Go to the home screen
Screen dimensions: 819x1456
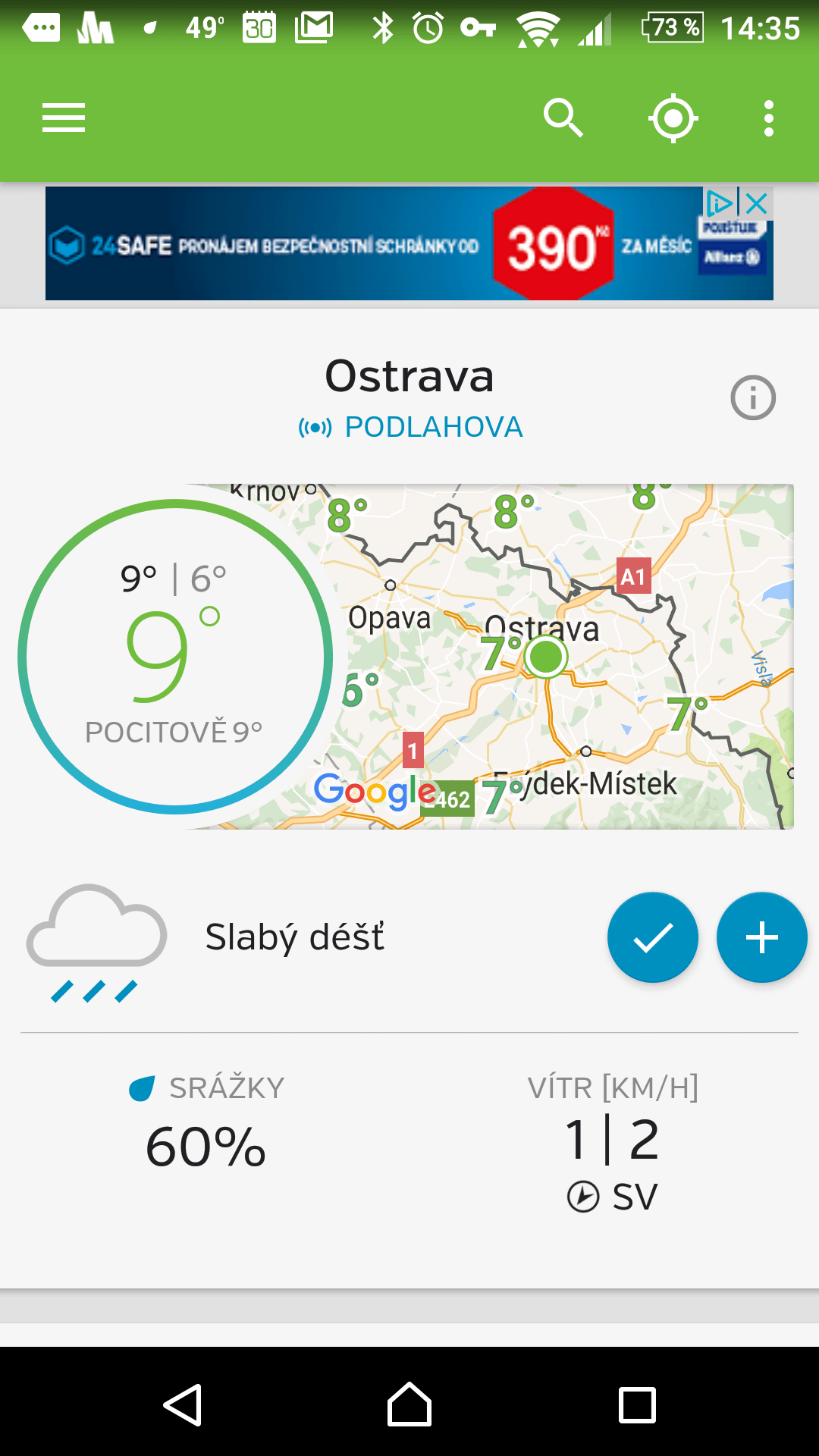[x=409, y=1405]
